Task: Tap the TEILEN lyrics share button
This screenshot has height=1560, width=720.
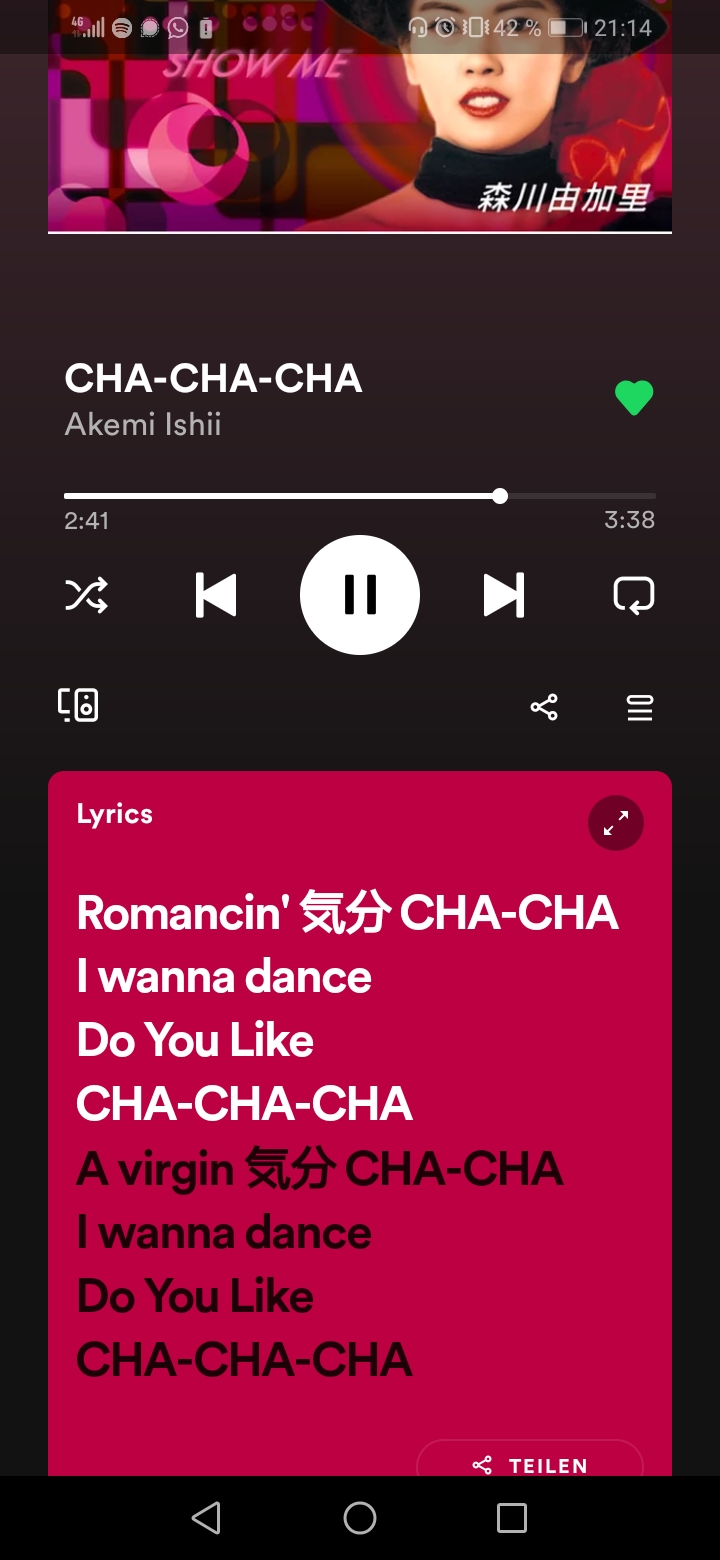Action: (x=530, y=1465)
